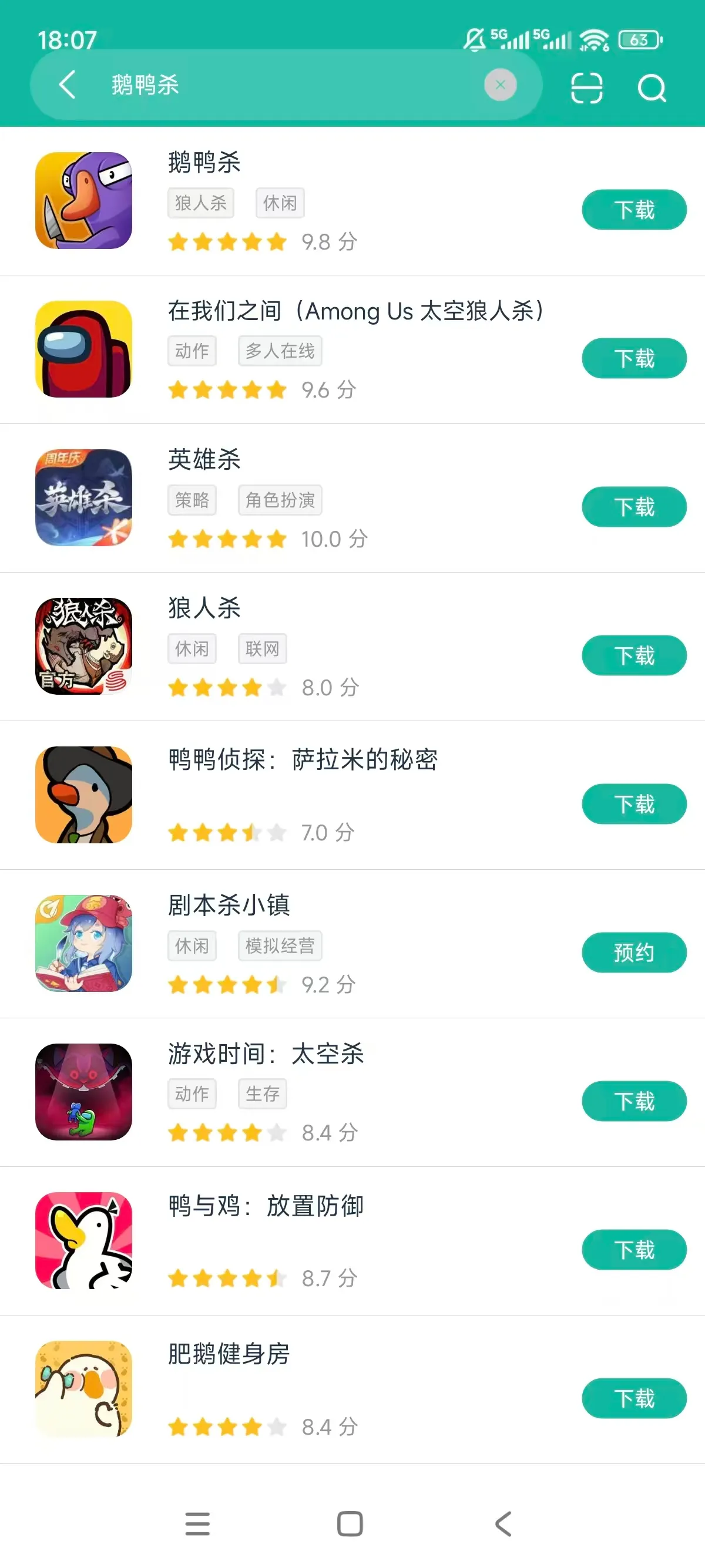This screenshot has width=705, height=1568.
Task: View the 剧本杀小镇 listing
Action: (x=229, y=905)
